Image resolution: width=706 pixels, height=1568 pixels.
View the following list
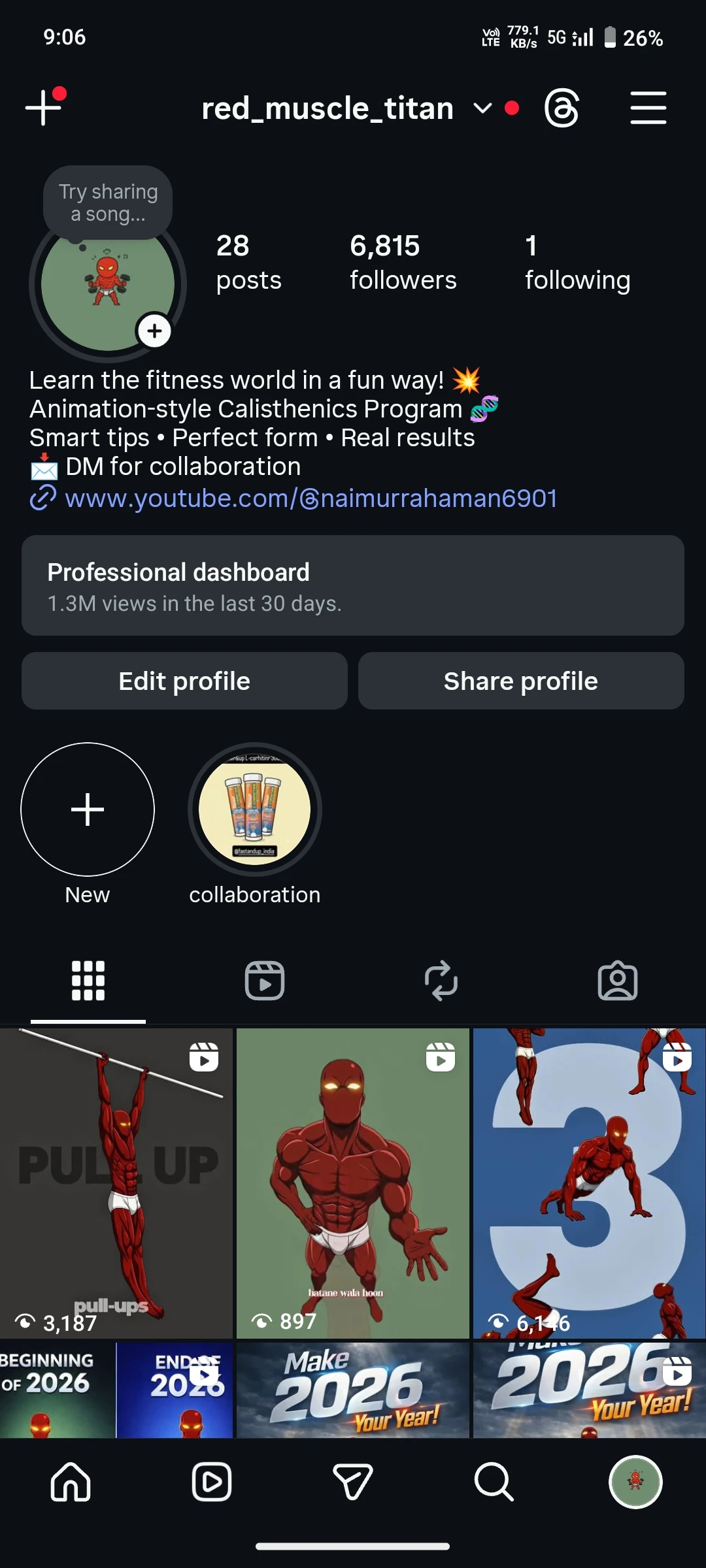coord(577,262)
